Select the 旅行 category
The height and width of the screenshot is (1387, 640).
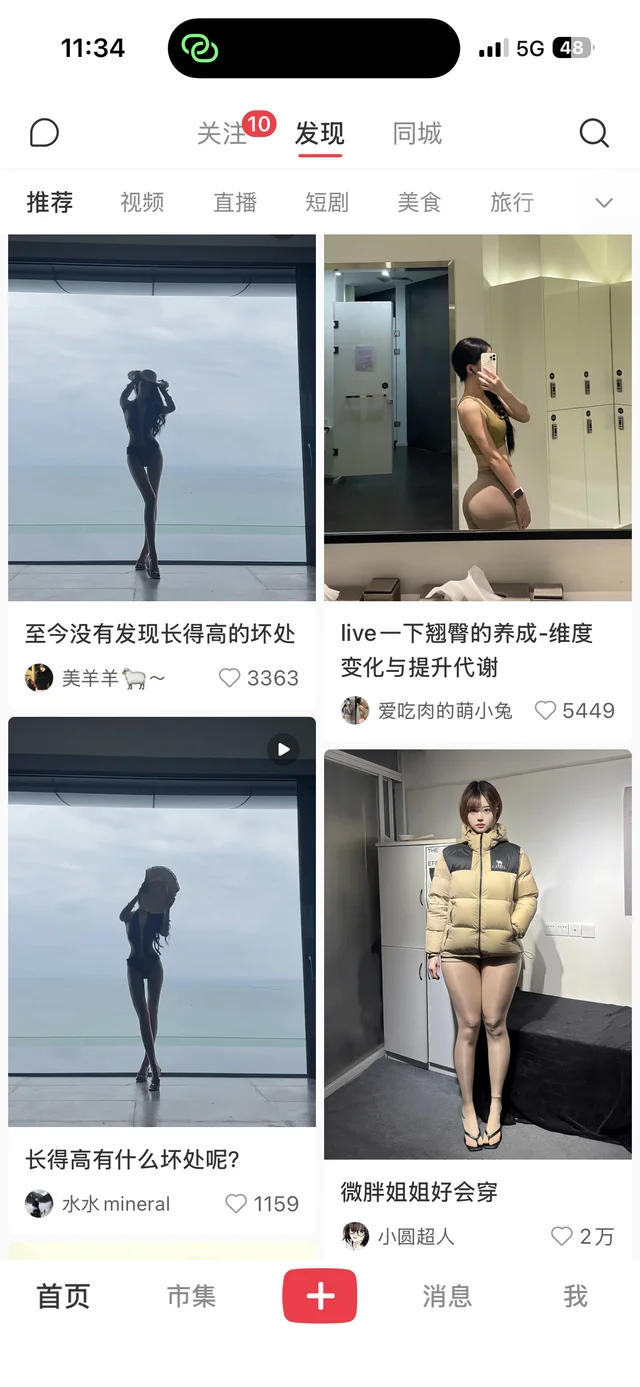pyautogui.click(x=511, y=203)
